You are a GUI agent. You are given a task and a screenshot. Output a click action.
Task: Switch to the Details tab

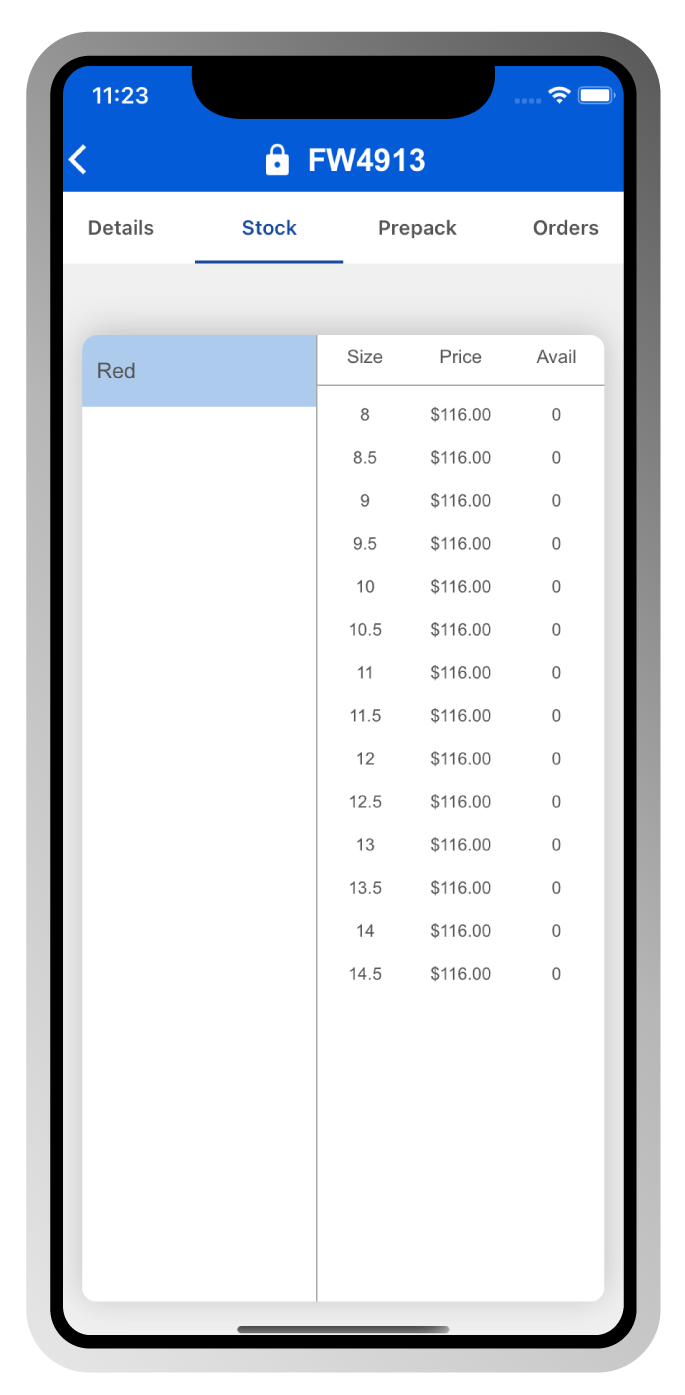[121, 228]
